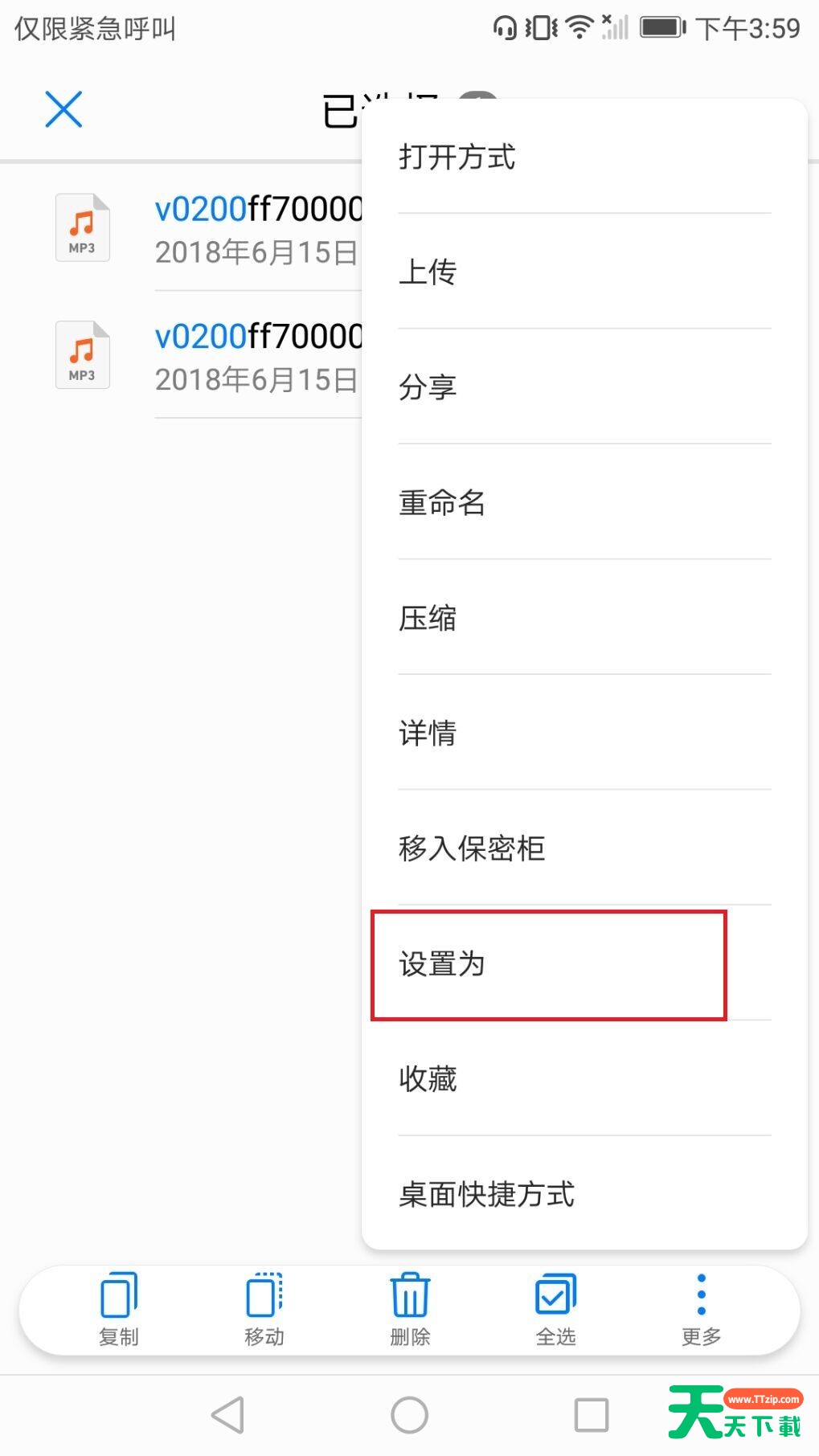Choose 打开方式 from the menu

click(x=584, y=157)
